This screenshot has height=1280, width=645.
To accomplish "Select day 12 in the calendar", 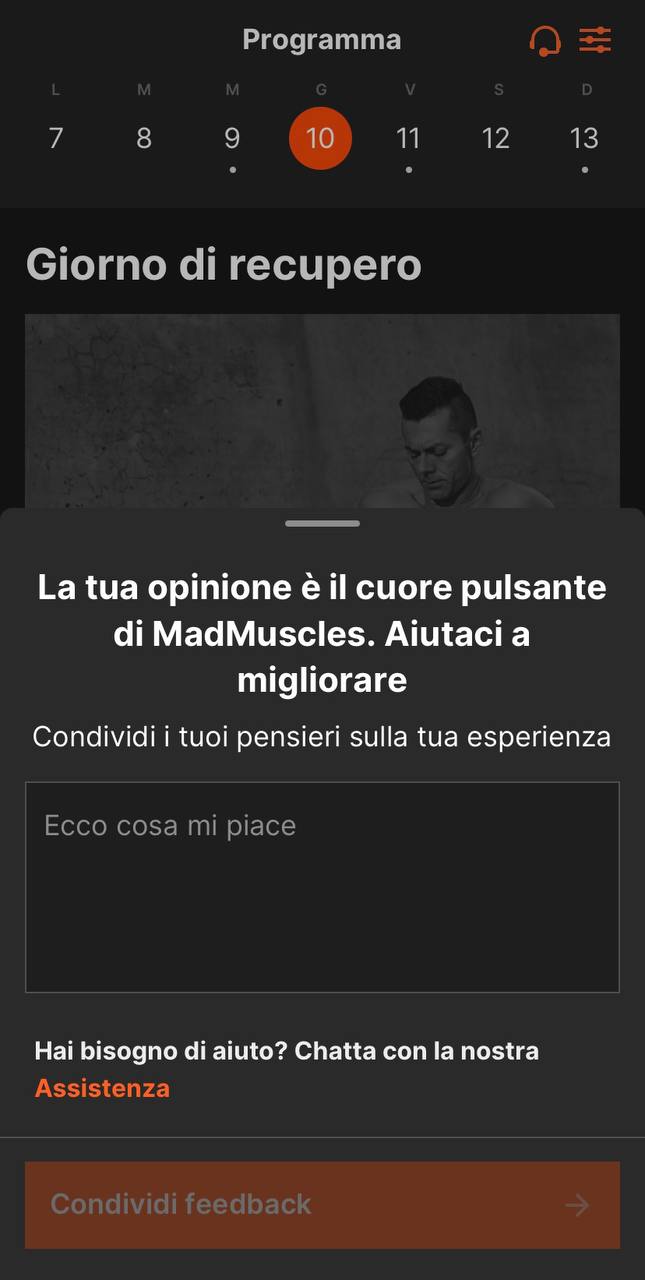I will (496, 138).
